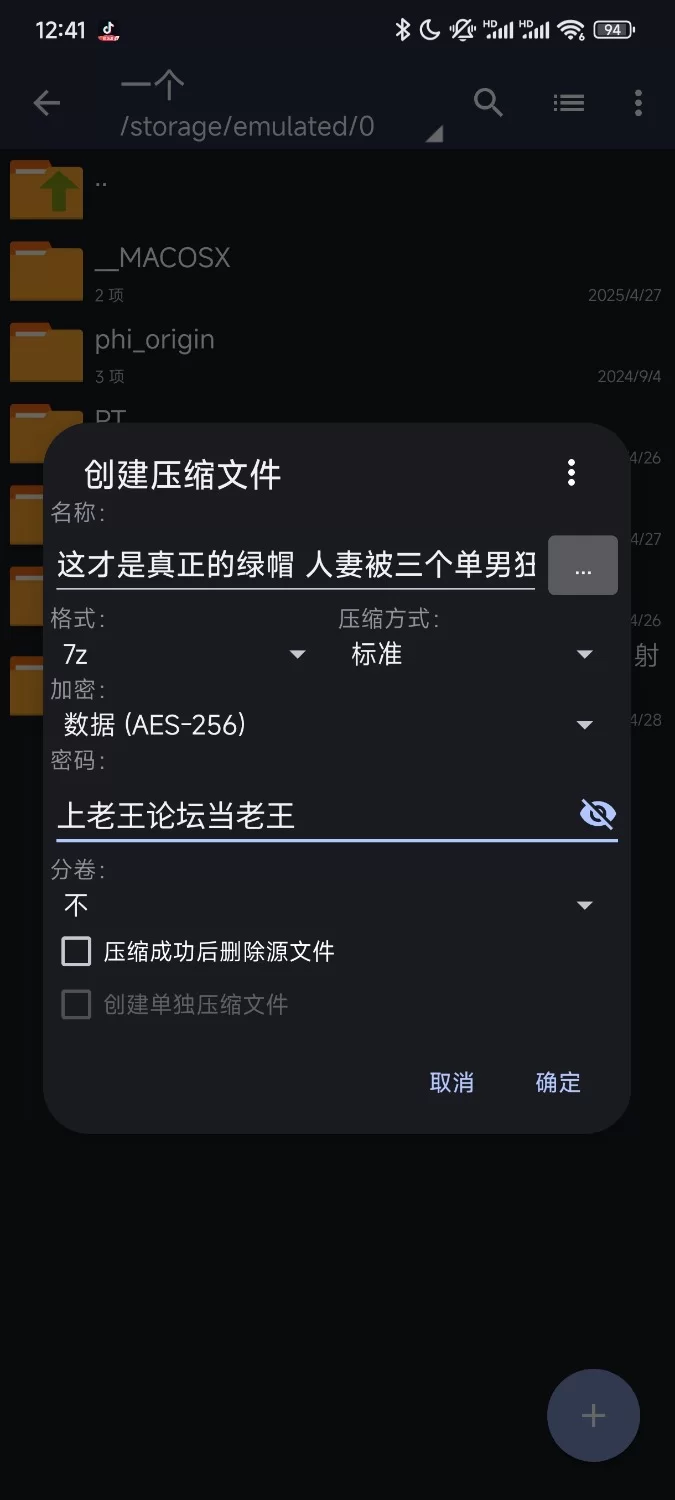Open the dialog's three-dot overflow menu
The width and height of the screenshot is (675, 1500).
[571, 473]
